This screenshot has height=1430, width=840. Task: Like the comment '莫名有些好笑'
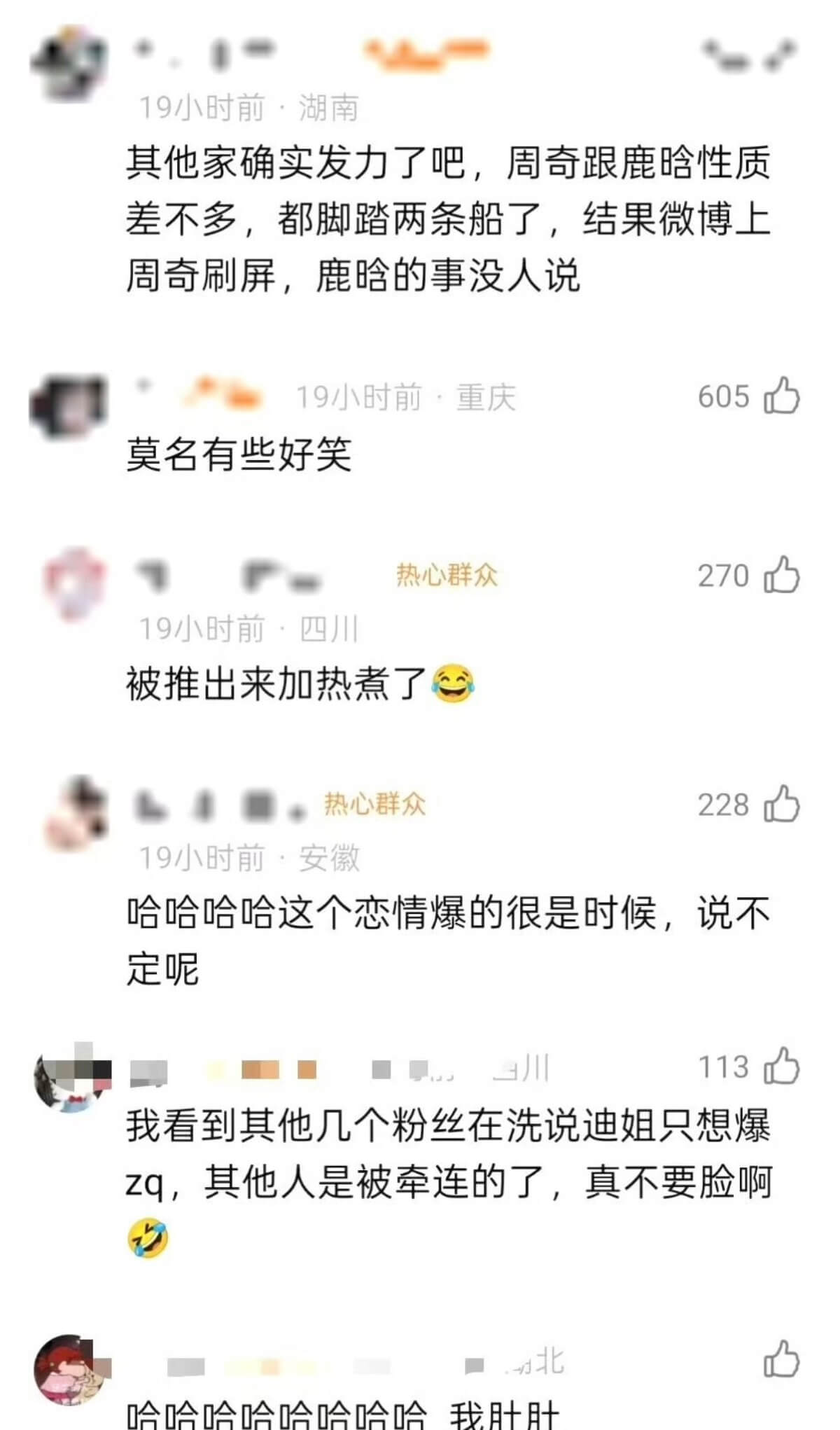[781, 396]
